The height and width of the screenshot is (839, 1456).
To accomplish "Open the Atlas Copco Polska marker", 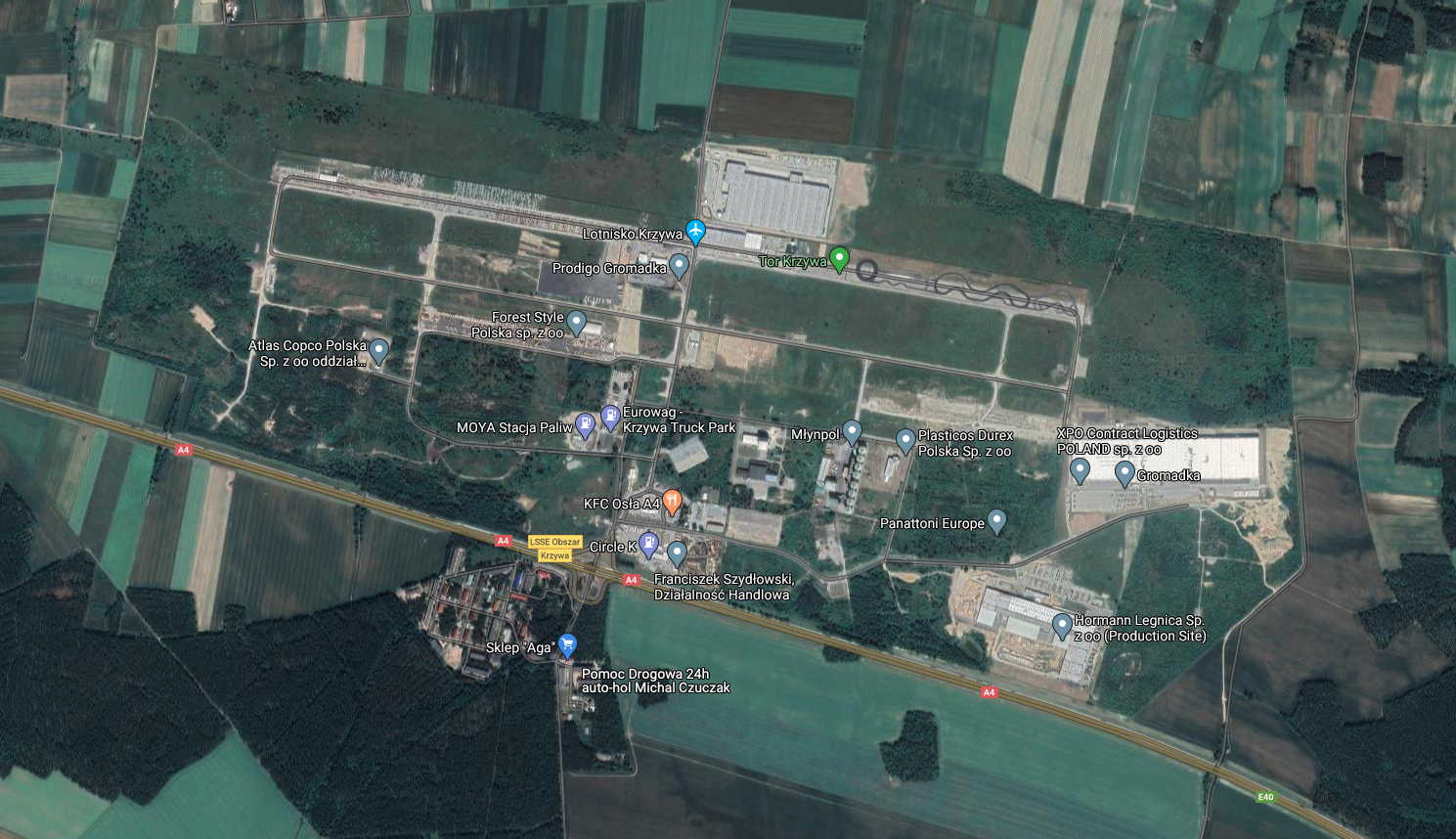I will pos(378,351).
